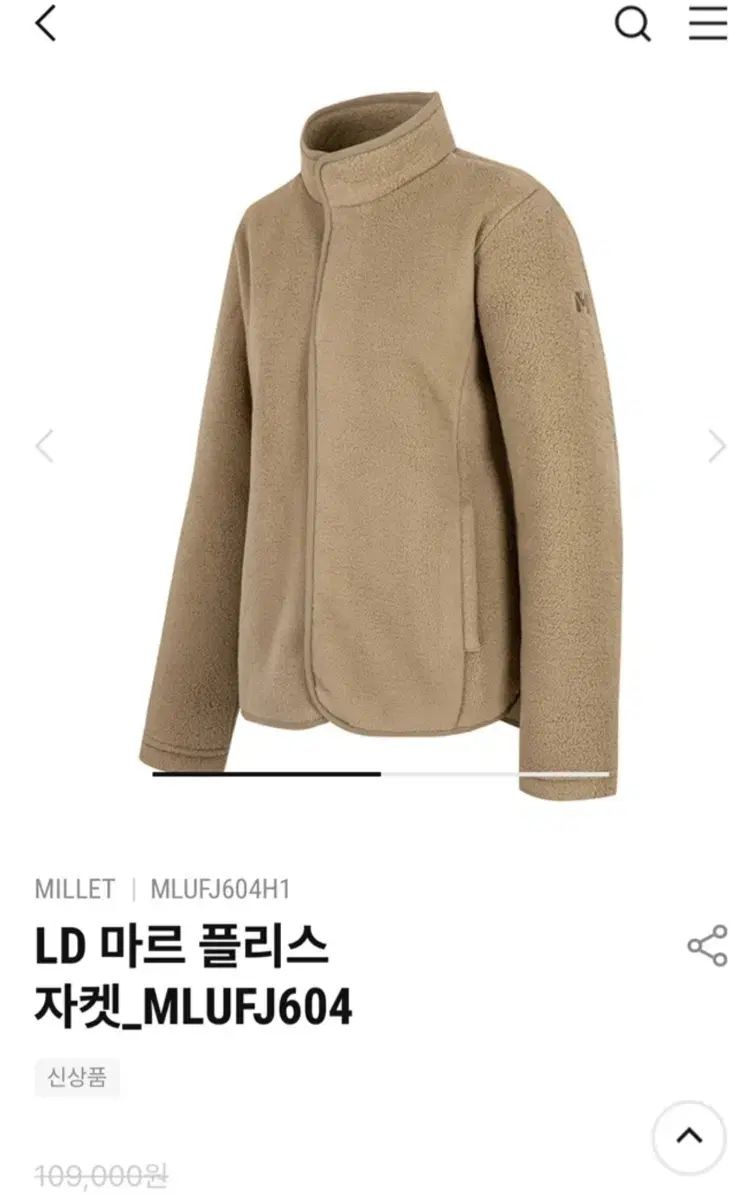This screenshot has width=741, height=1200.
Task: Show the next product image
Action: [716, 445]
